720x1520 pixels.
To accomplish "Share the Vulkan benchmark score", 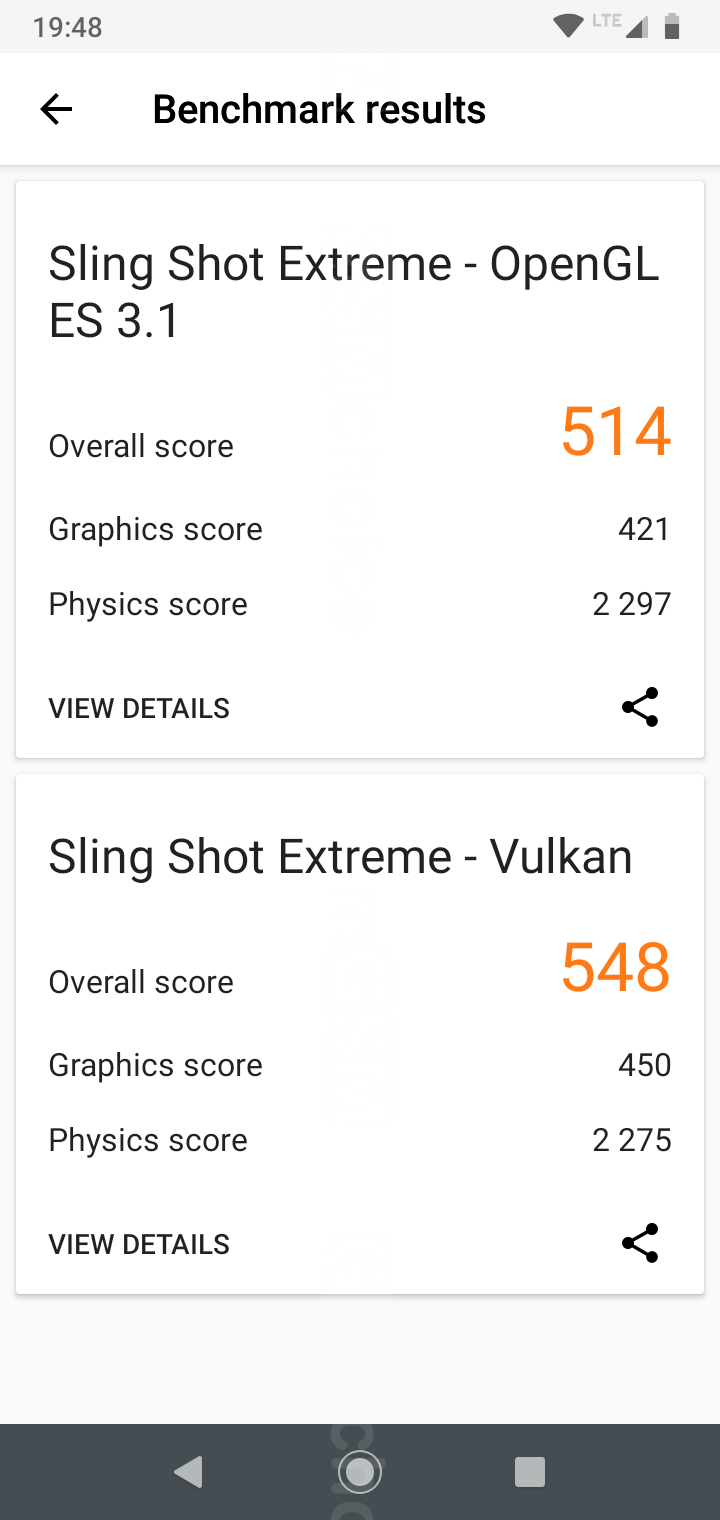I will pos(640,1243).
